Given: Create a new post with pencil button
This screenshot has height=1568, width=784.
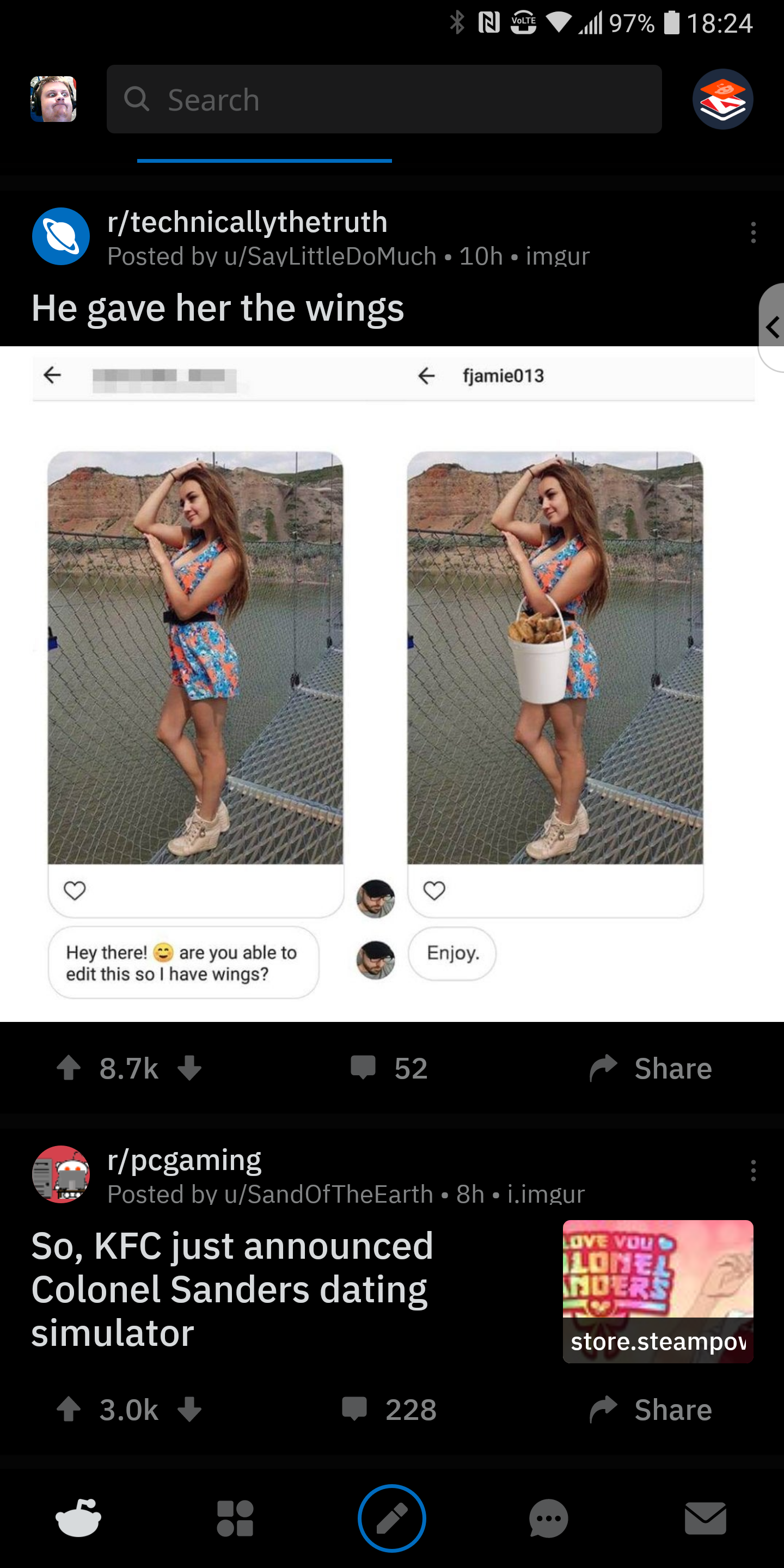Looking at the screenshot, I should point(391,1518).
